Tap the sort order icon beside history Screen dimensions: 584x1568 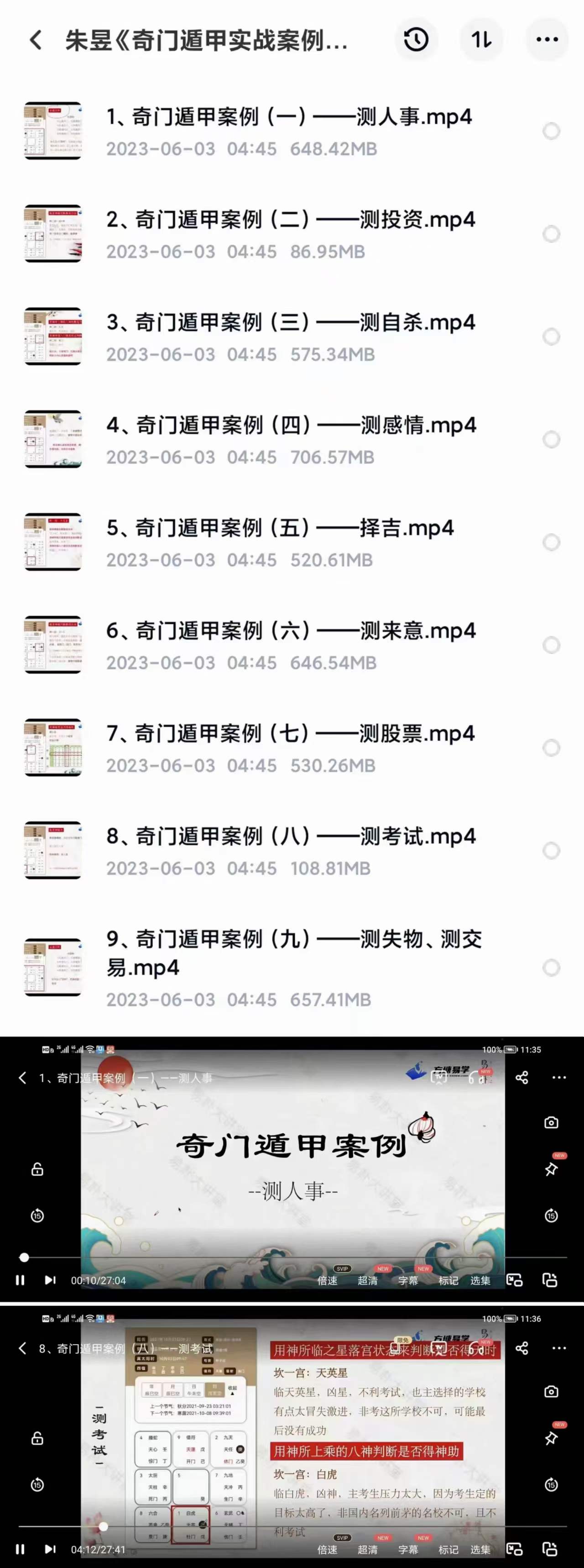pyautogui.click(x=482, y=39)
